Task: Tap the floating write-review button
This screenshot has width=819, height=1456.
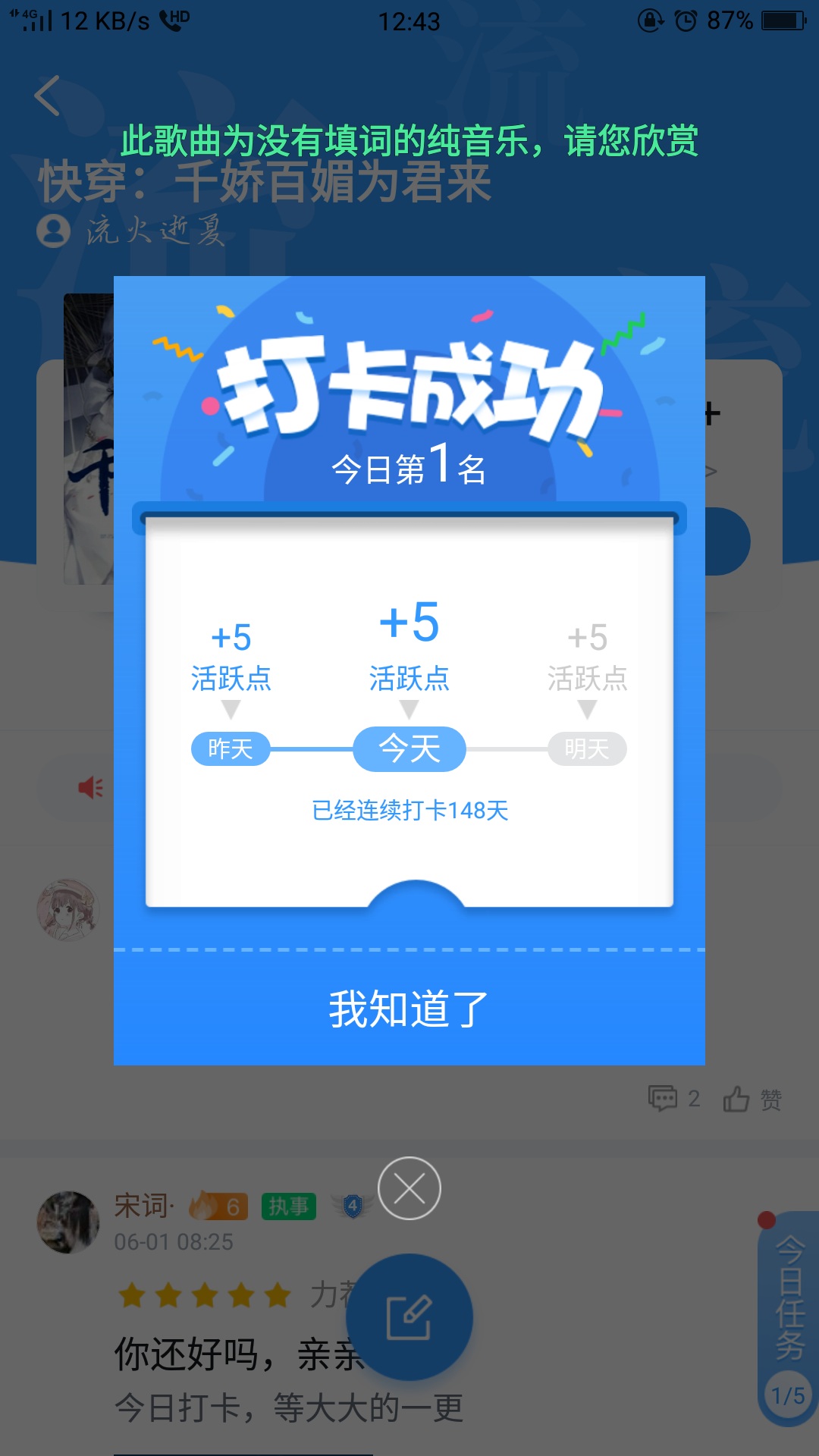Action: tap(409, 1317)
